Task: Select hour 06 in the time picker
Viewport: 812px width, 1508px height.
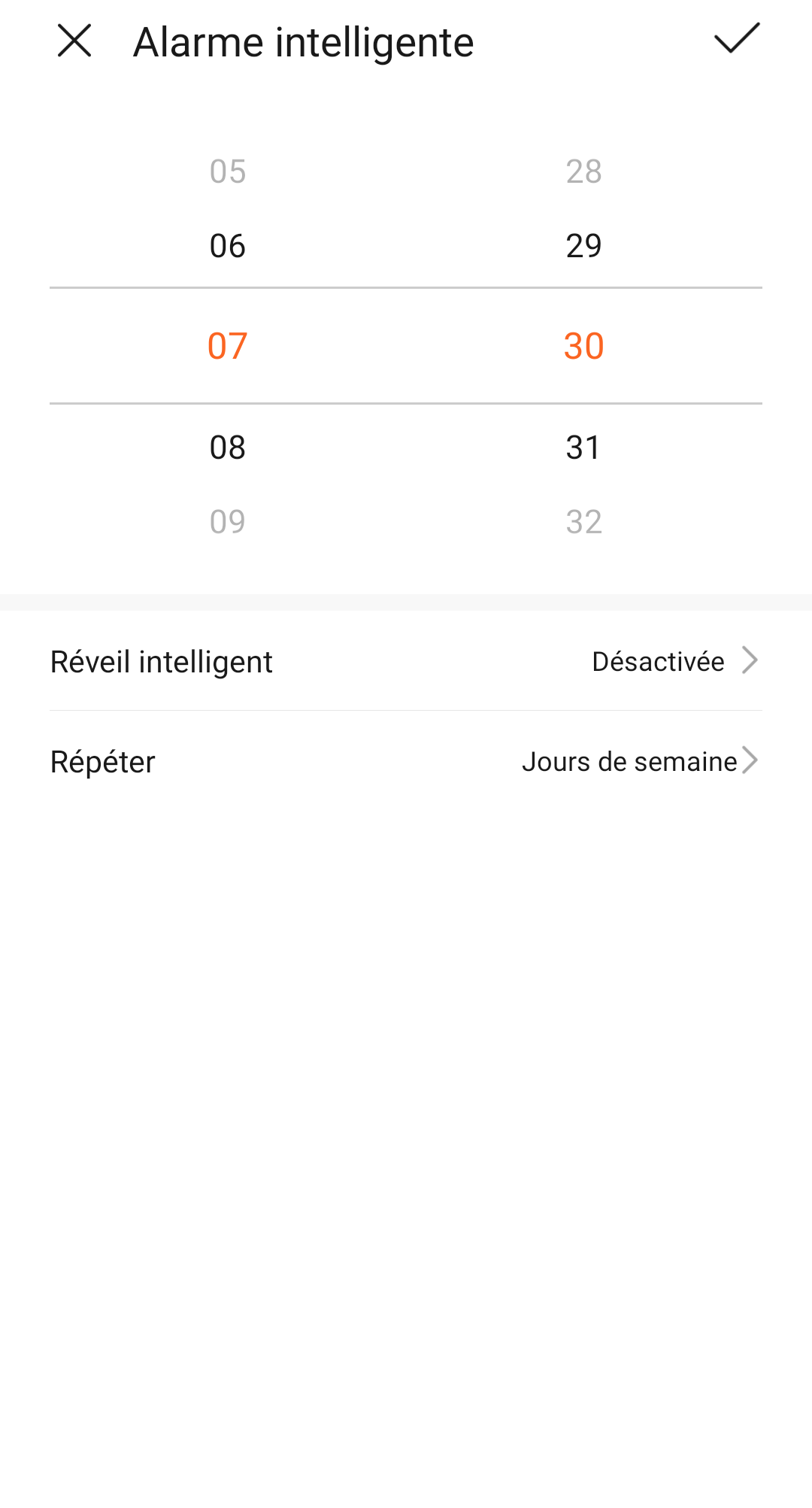Action: (227, 245)
